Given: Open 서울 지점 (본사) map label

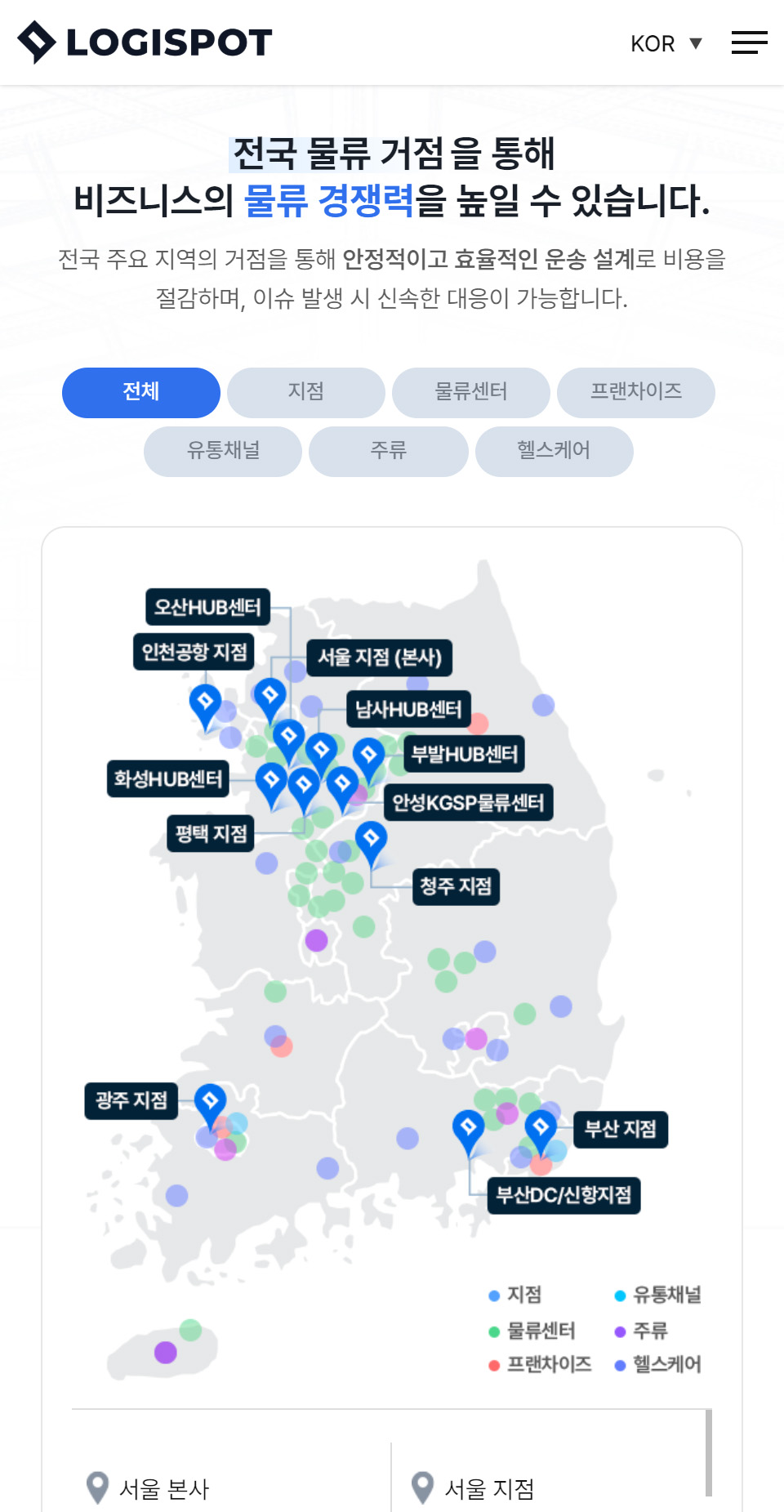Looking at the screenshot, I should coord(380,658).
